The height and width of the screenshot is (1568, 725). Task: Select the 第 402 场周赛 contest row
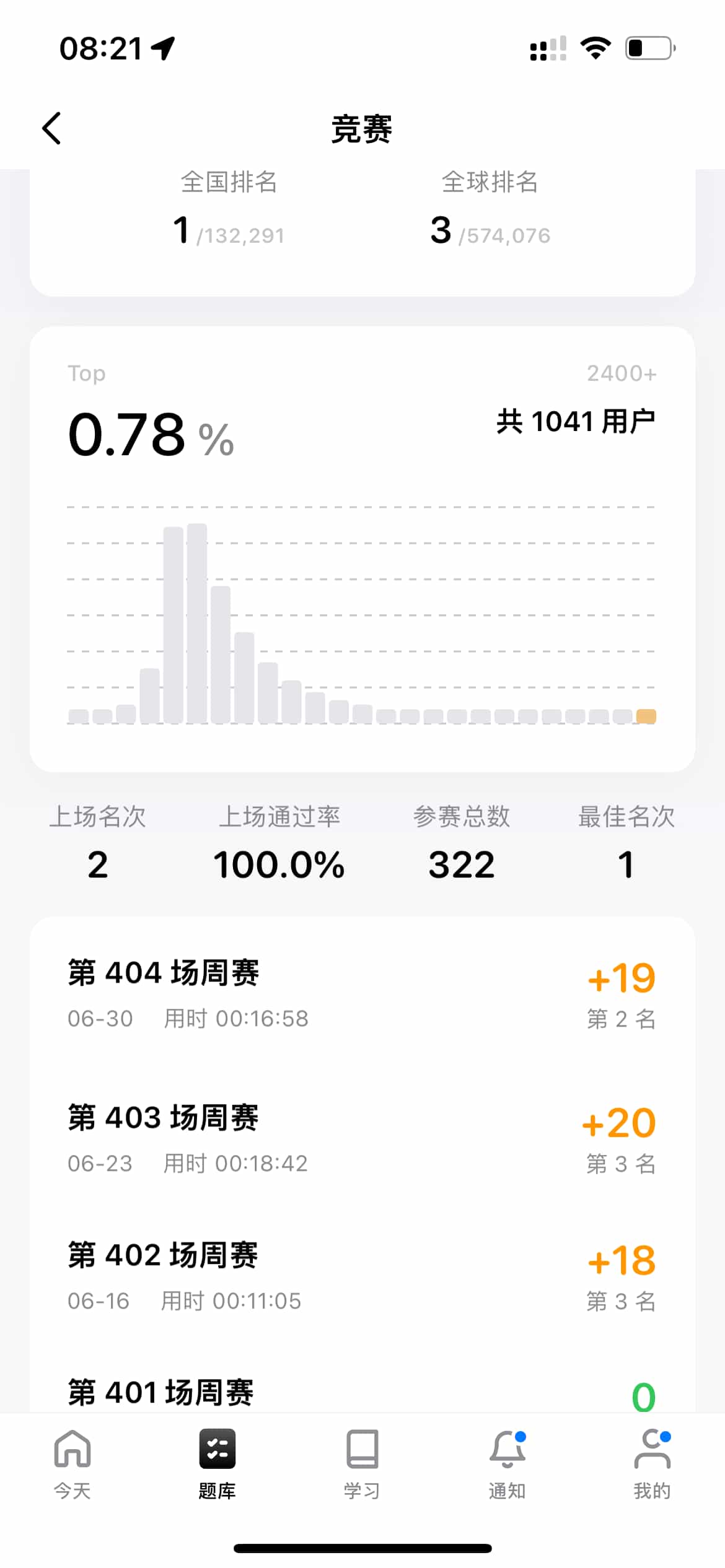point(362,1276)
